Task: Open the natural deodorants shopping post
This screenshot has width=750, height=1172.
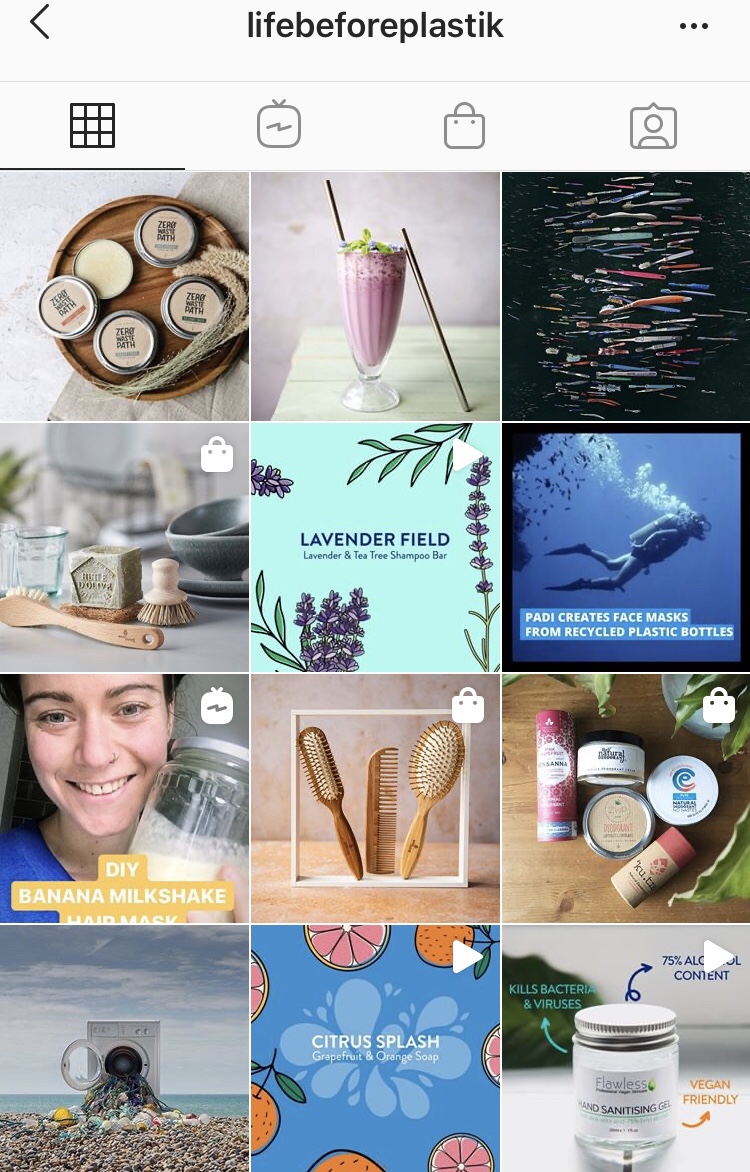Action: tap(626, 798)
